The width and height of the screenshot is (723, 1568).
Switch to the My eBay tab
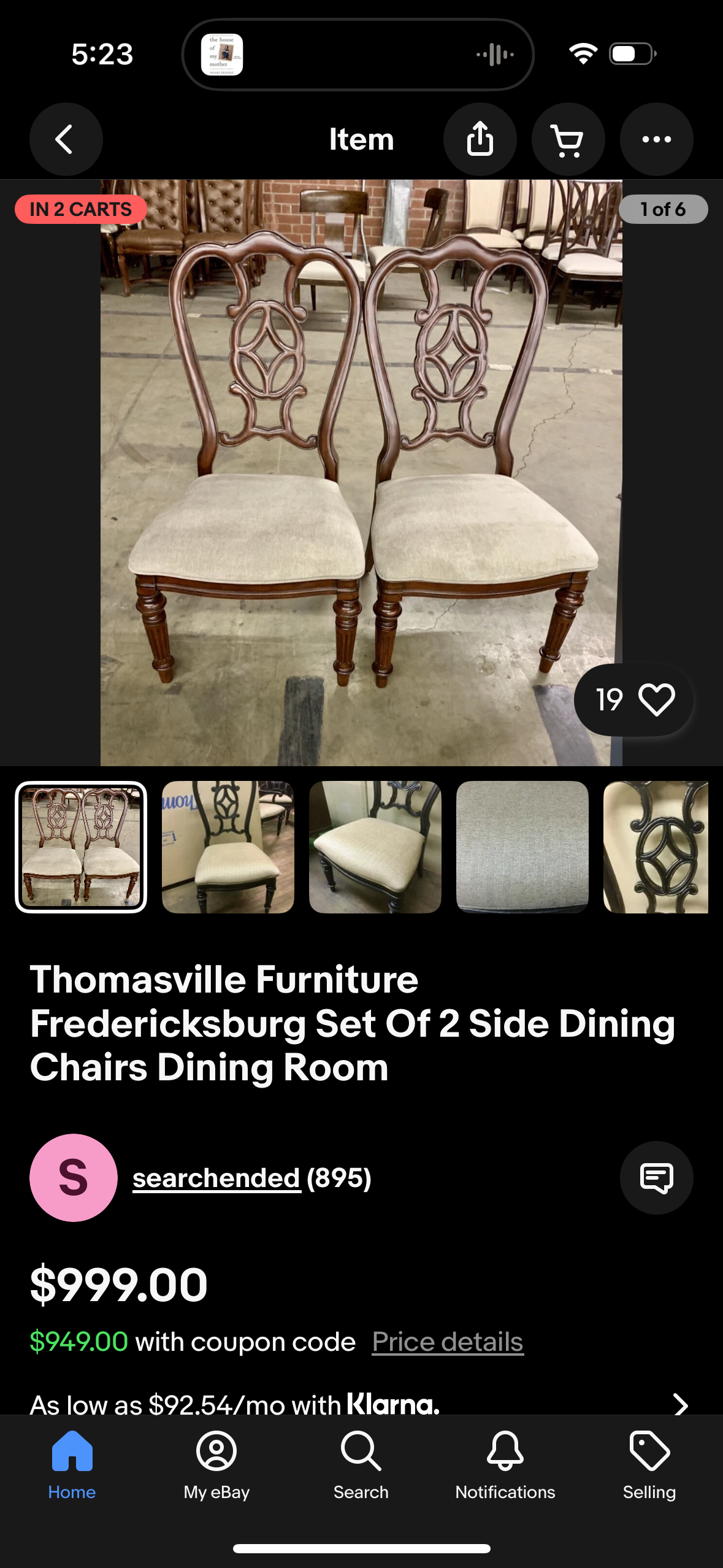click(x=216, y=1465)
